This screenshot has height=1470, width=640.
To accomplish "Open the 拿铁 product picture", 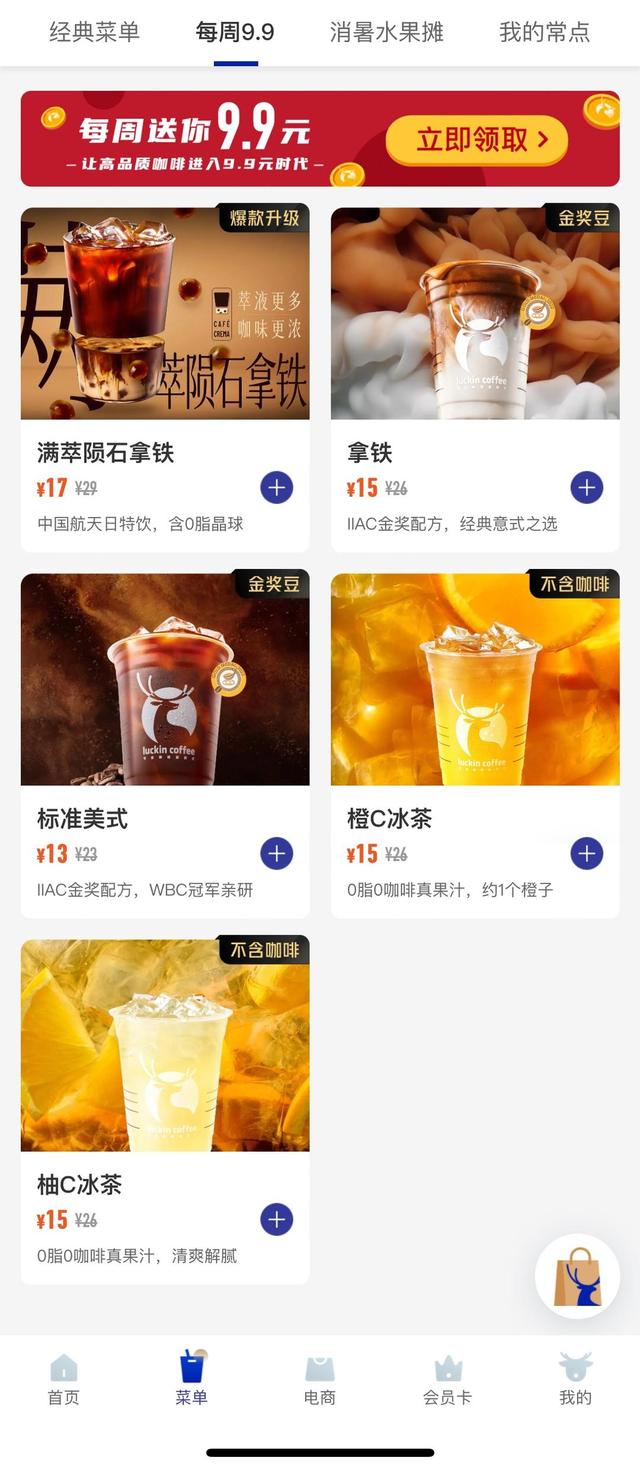I will (x=475, y=312).
